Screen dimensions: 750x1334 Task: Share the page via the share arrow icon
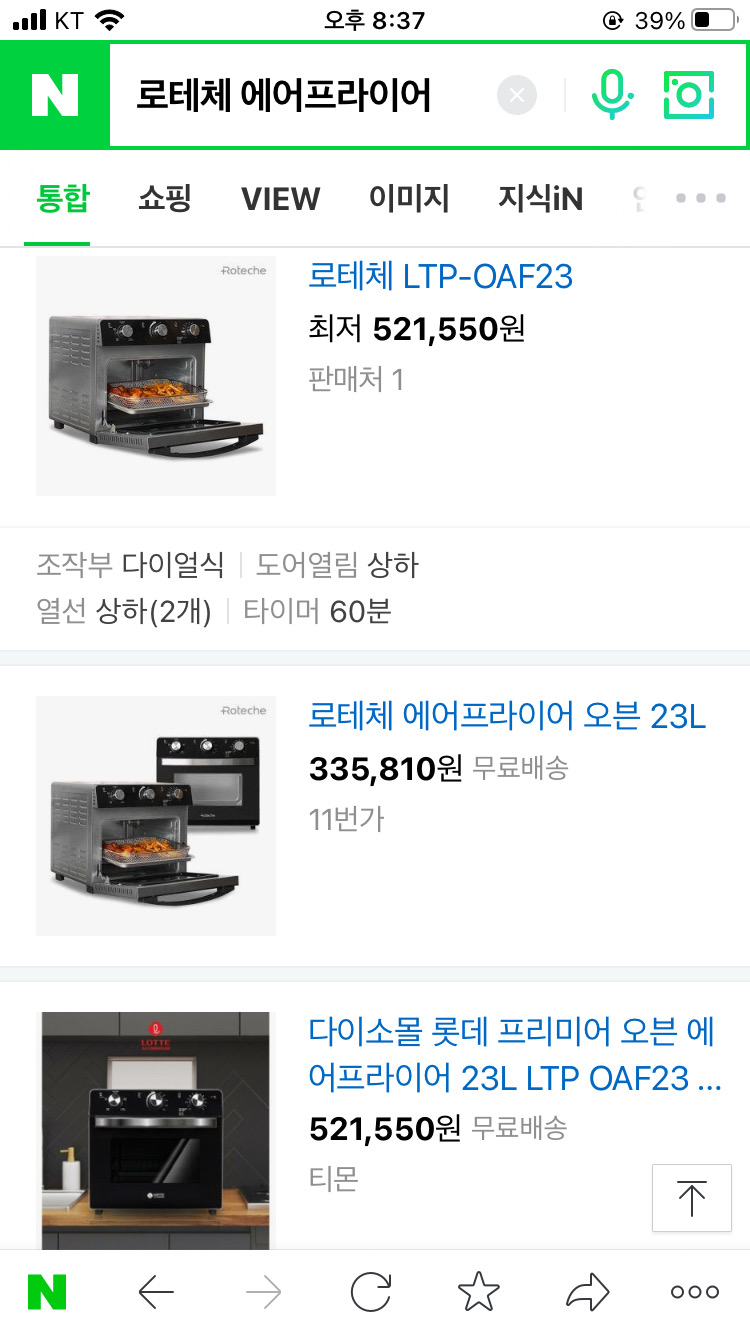pos(586,1291)
